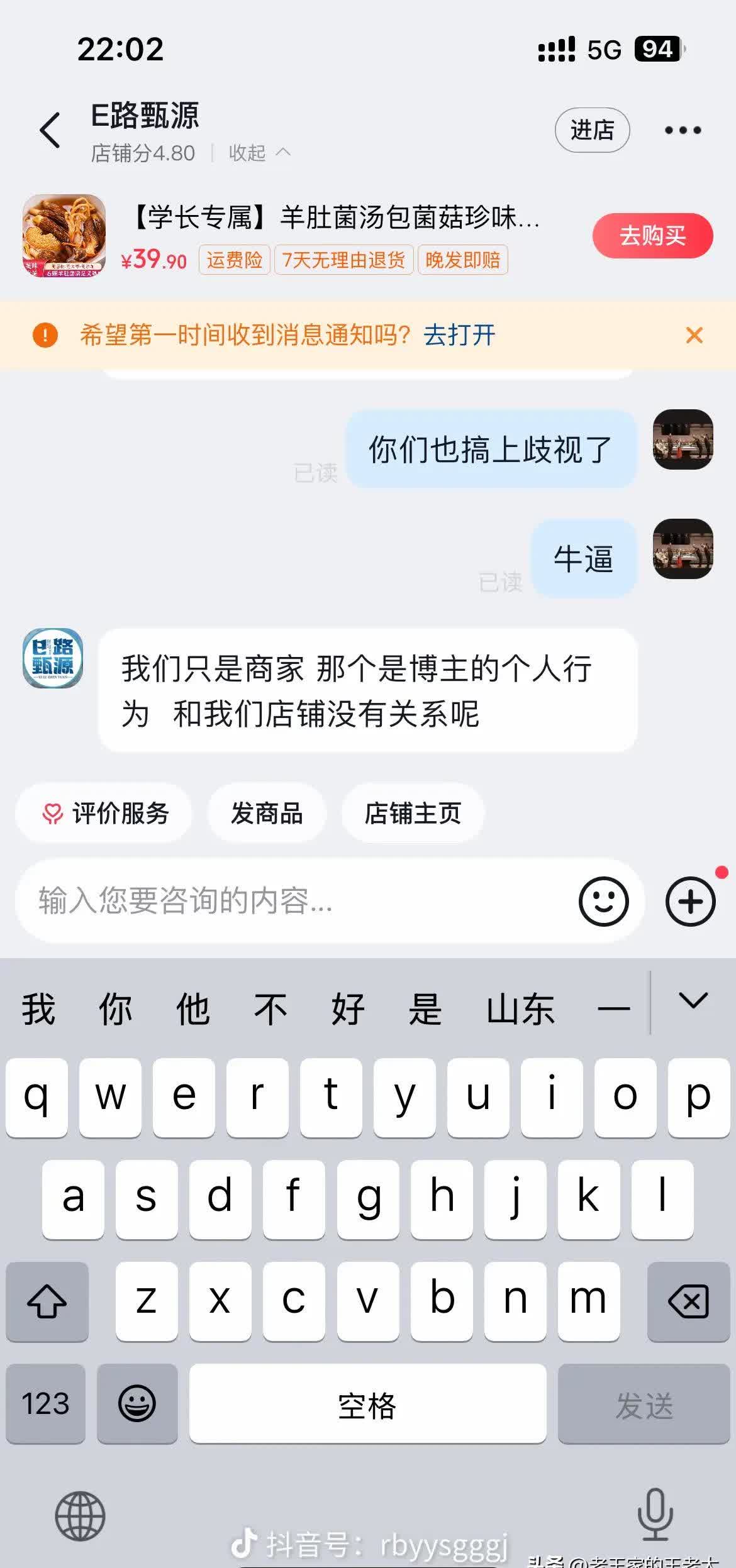Select the 发商品 quick action

click(267, 813)
